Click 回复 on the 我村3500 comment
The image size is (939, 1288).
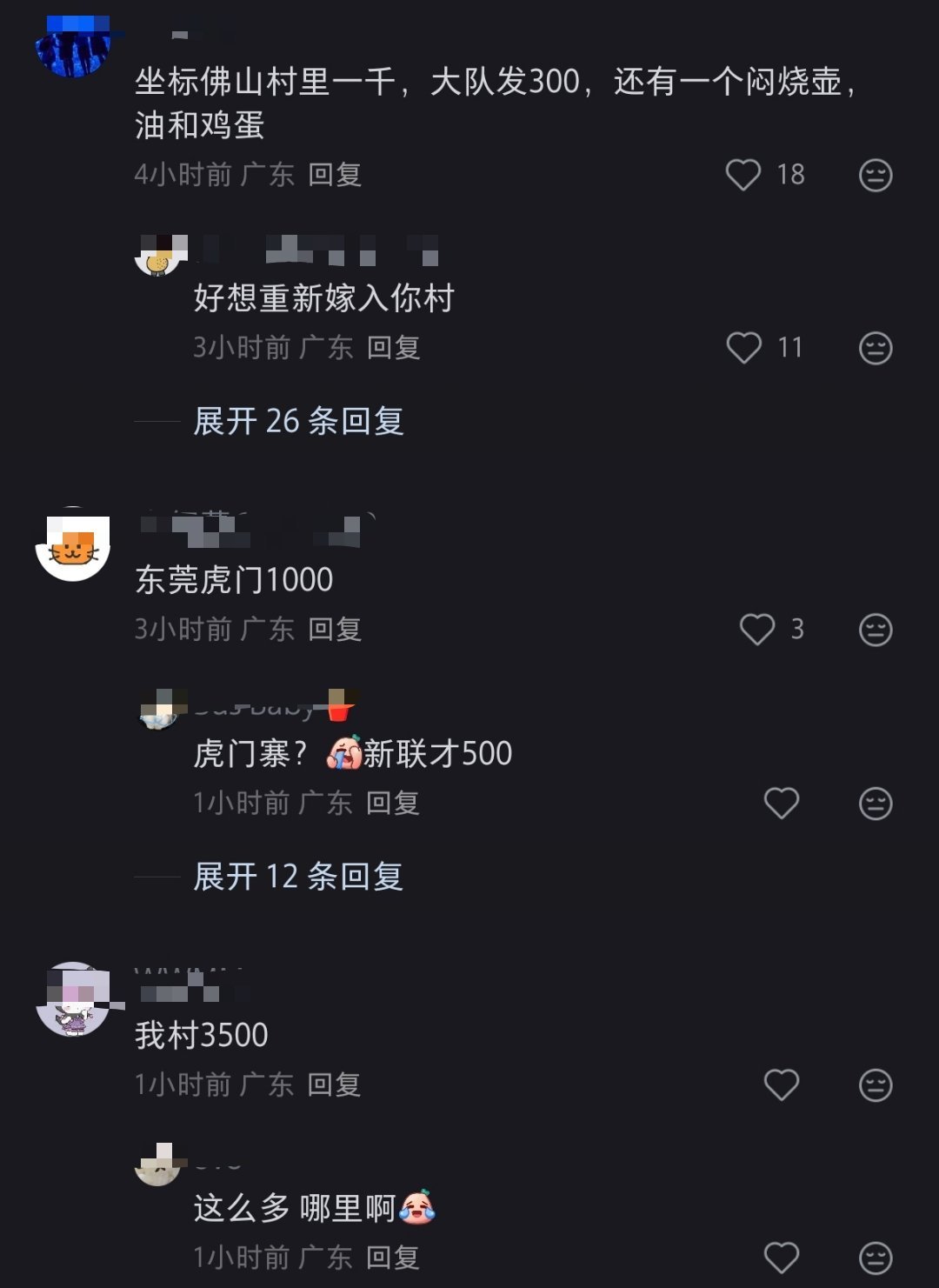(334, 1084)
